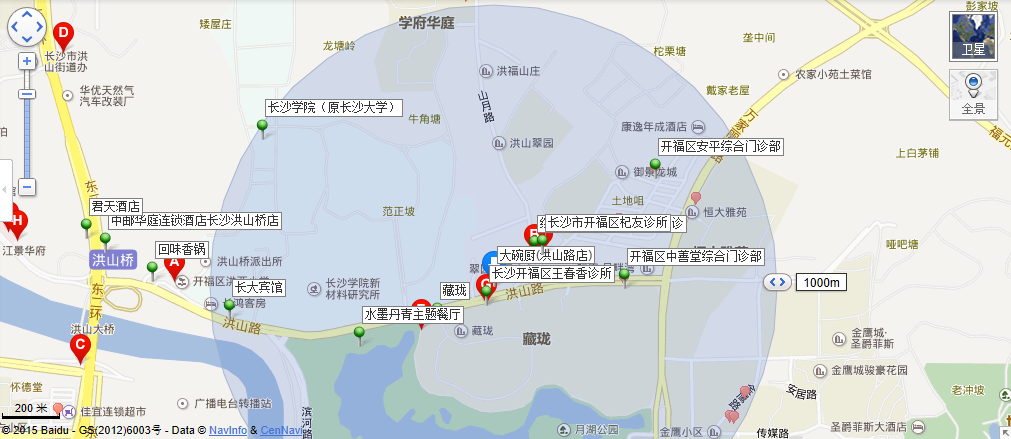Open the 开福区安平综合门诊部 label

point(720,146)
